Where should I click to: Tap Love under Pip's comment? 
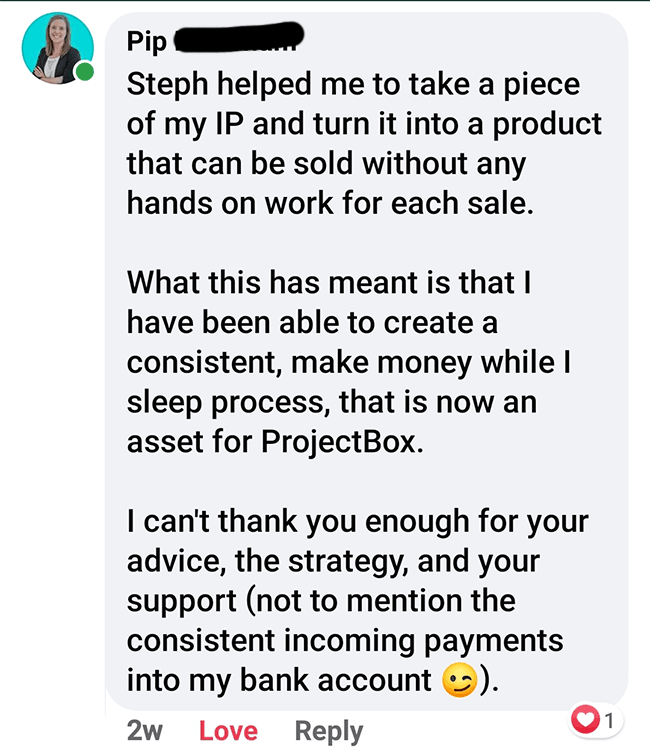(229, 730)
